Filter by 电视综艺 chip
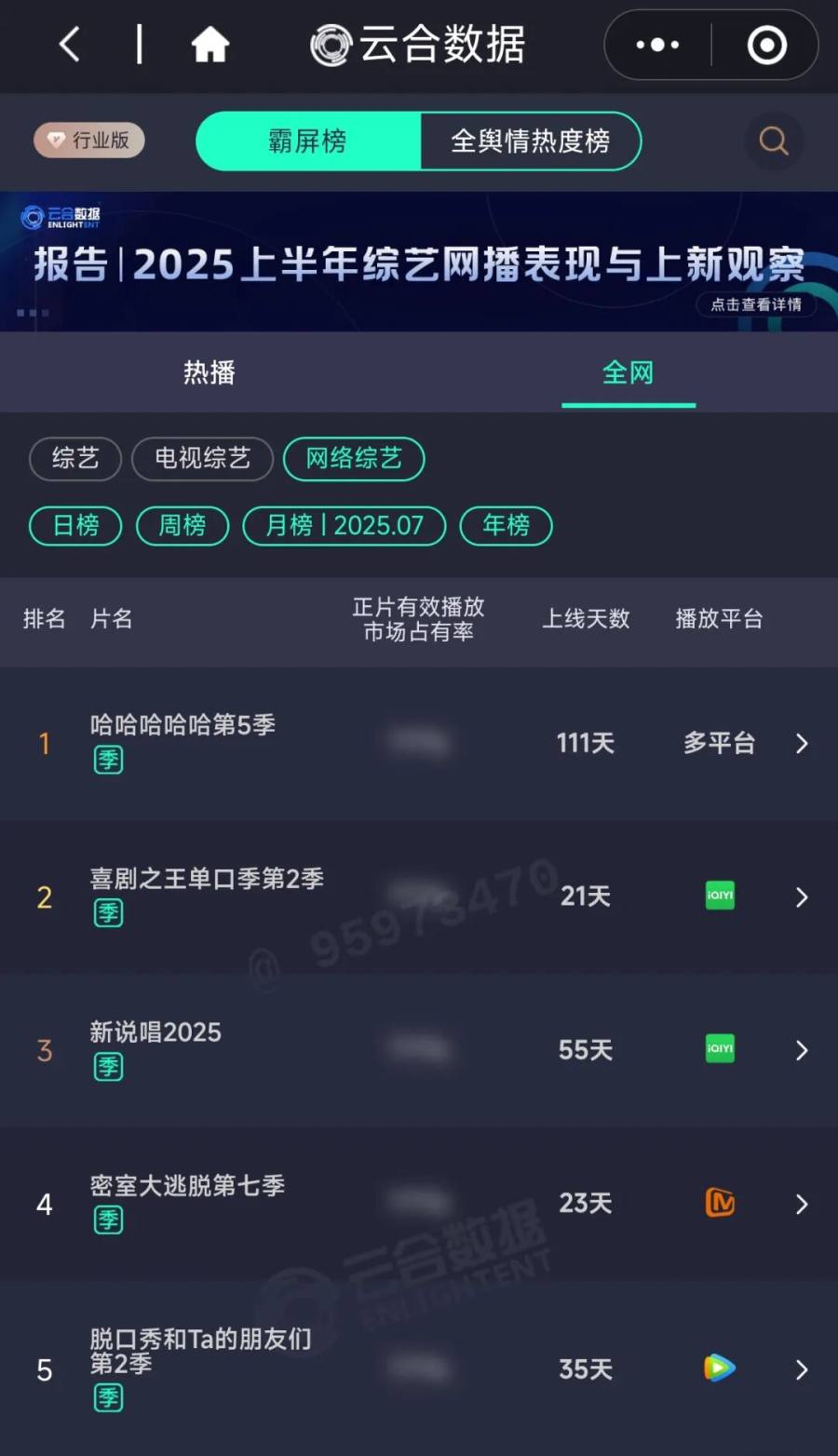This screenshot has height=1456, width=838. (x=202, y=458)
